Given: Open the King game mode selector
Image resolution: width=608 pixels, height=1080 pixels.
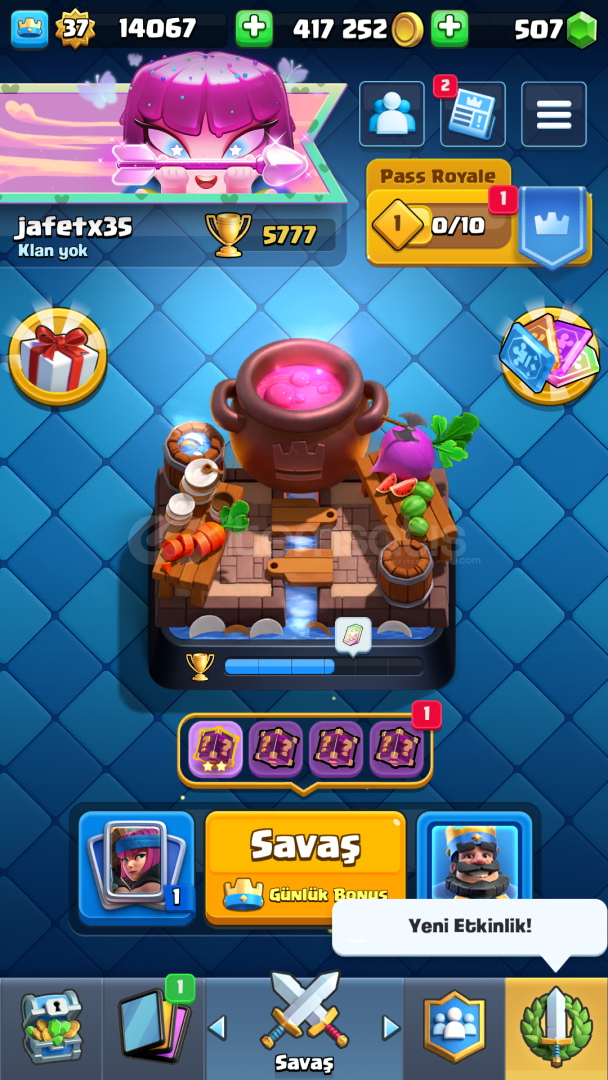Looking at the screenshot, I should pyautogui.click(x=474, y=856).
